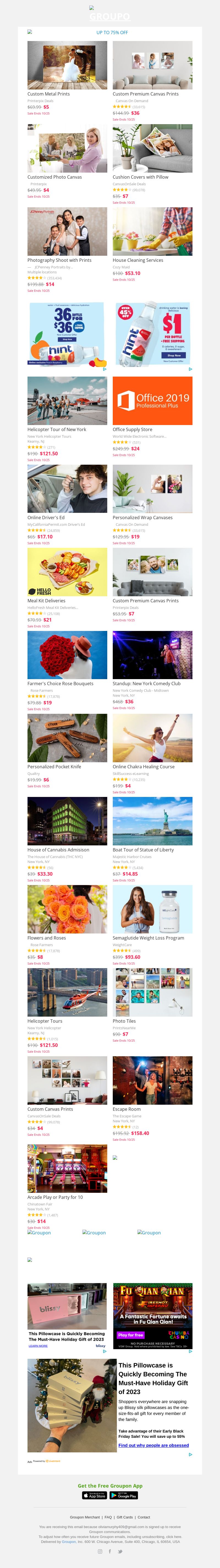Open the Arcade Play or Party for 10 deal
Image resolution: width=220 pixels, height=1568 pixels.
point(67,1169)
